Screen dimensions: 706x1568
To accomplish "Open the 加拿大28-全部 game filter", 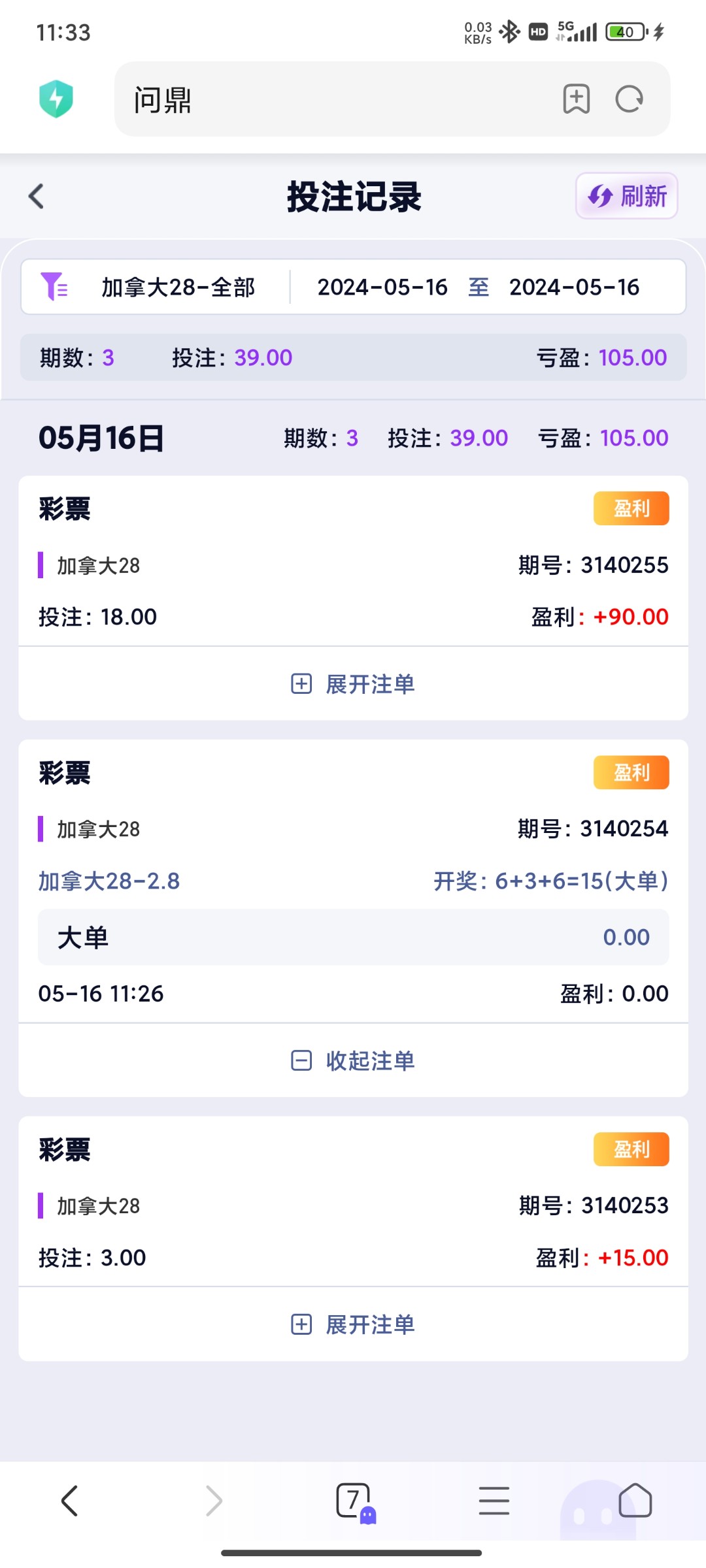I will click(157, 287).
